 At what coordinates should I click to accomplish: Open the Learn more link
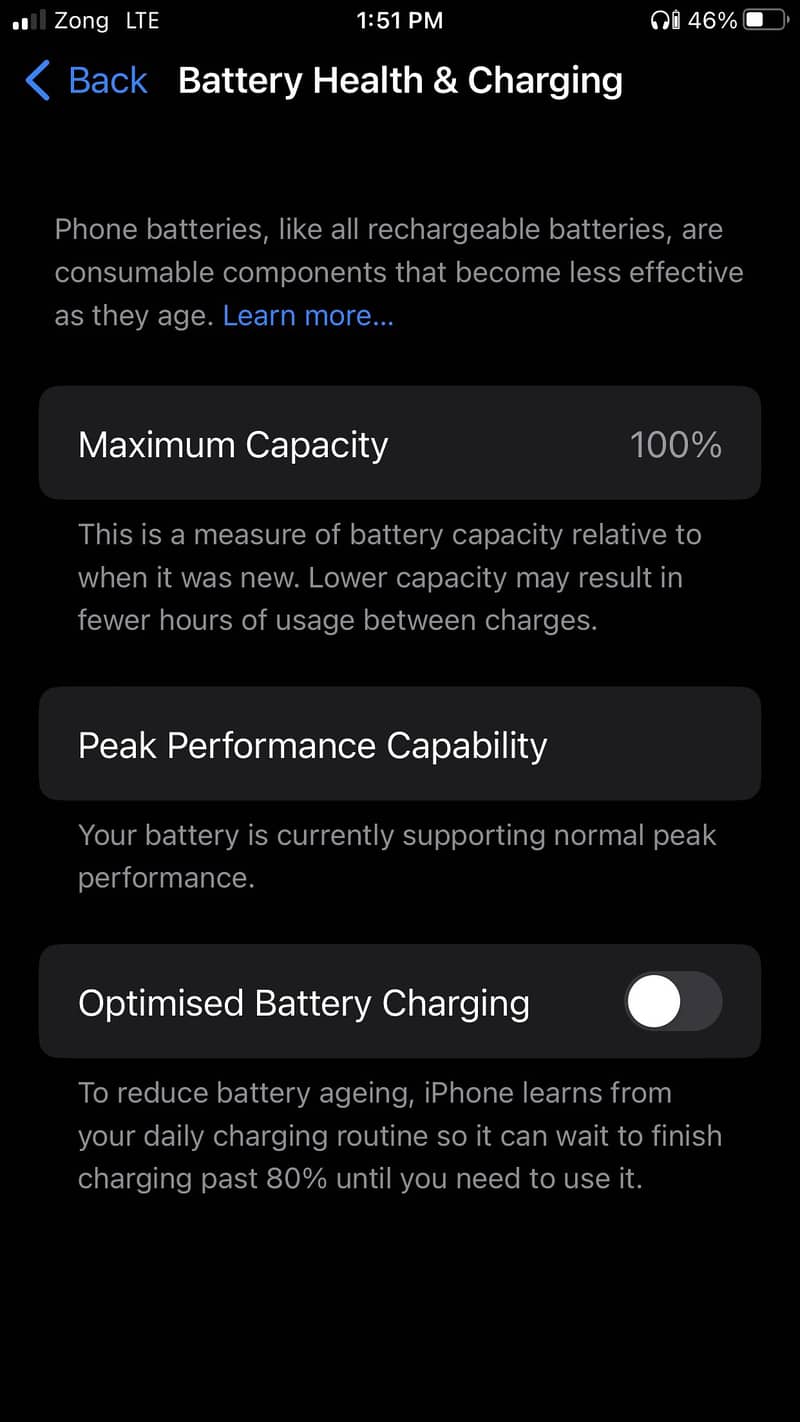pos(307,315)
